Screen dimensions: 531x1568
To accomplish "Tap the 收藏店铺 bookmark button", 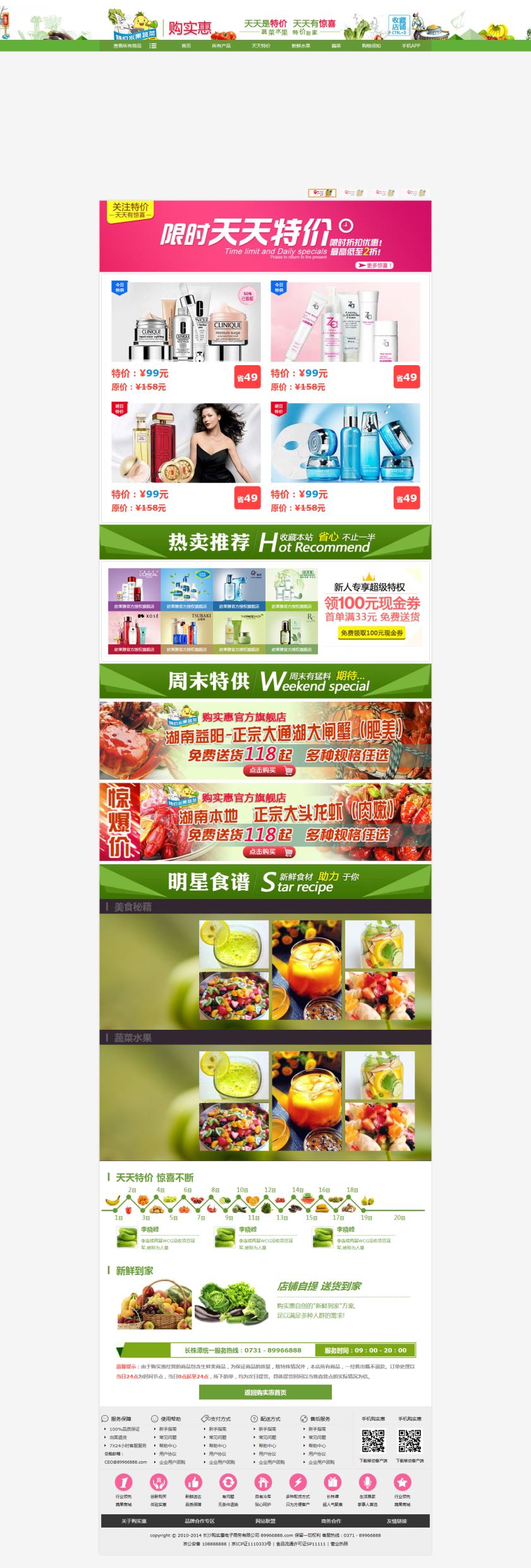I will click(399, 25).
